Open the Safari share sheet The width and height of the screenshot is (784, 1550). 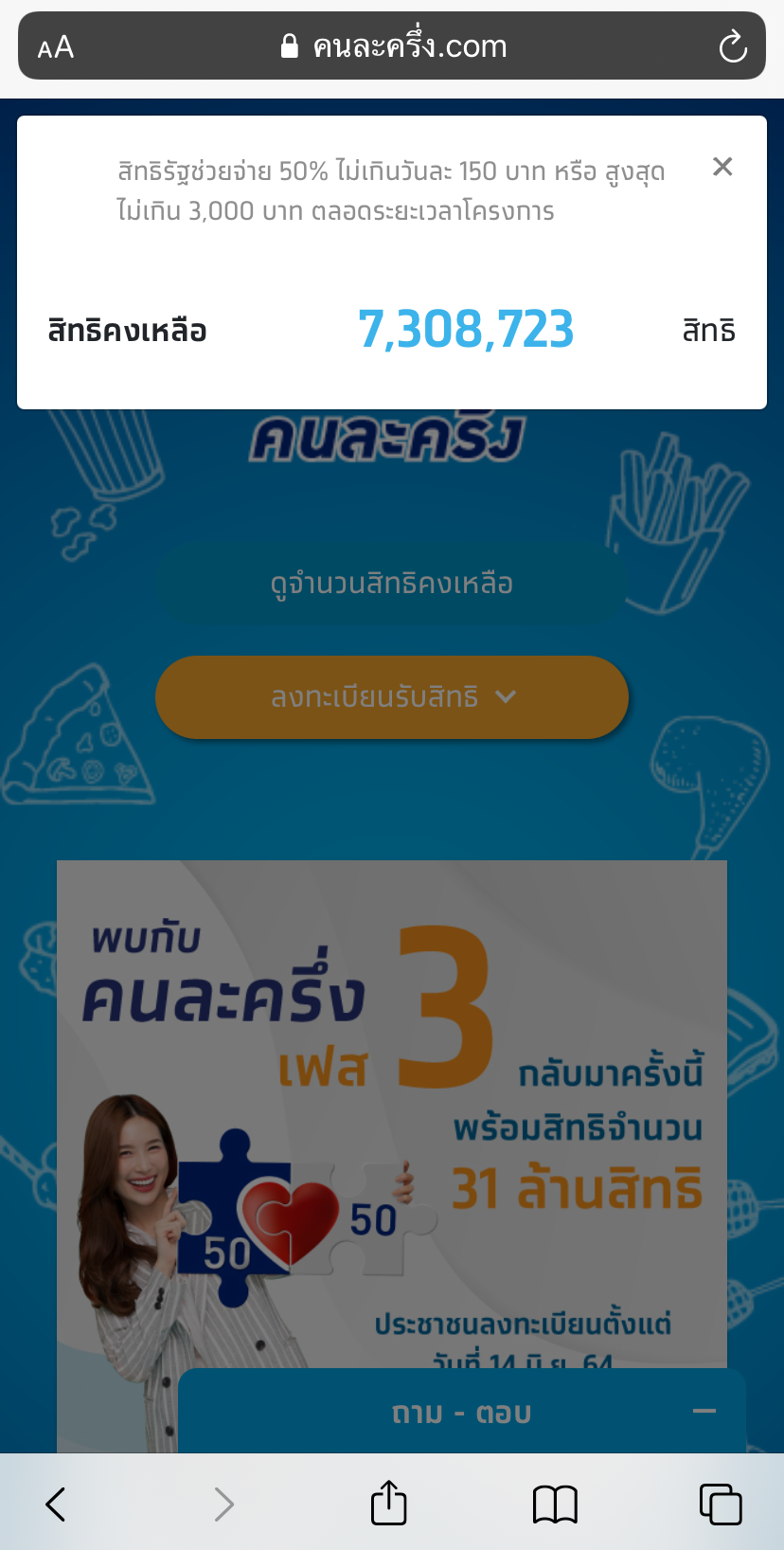pos(389,1503)
